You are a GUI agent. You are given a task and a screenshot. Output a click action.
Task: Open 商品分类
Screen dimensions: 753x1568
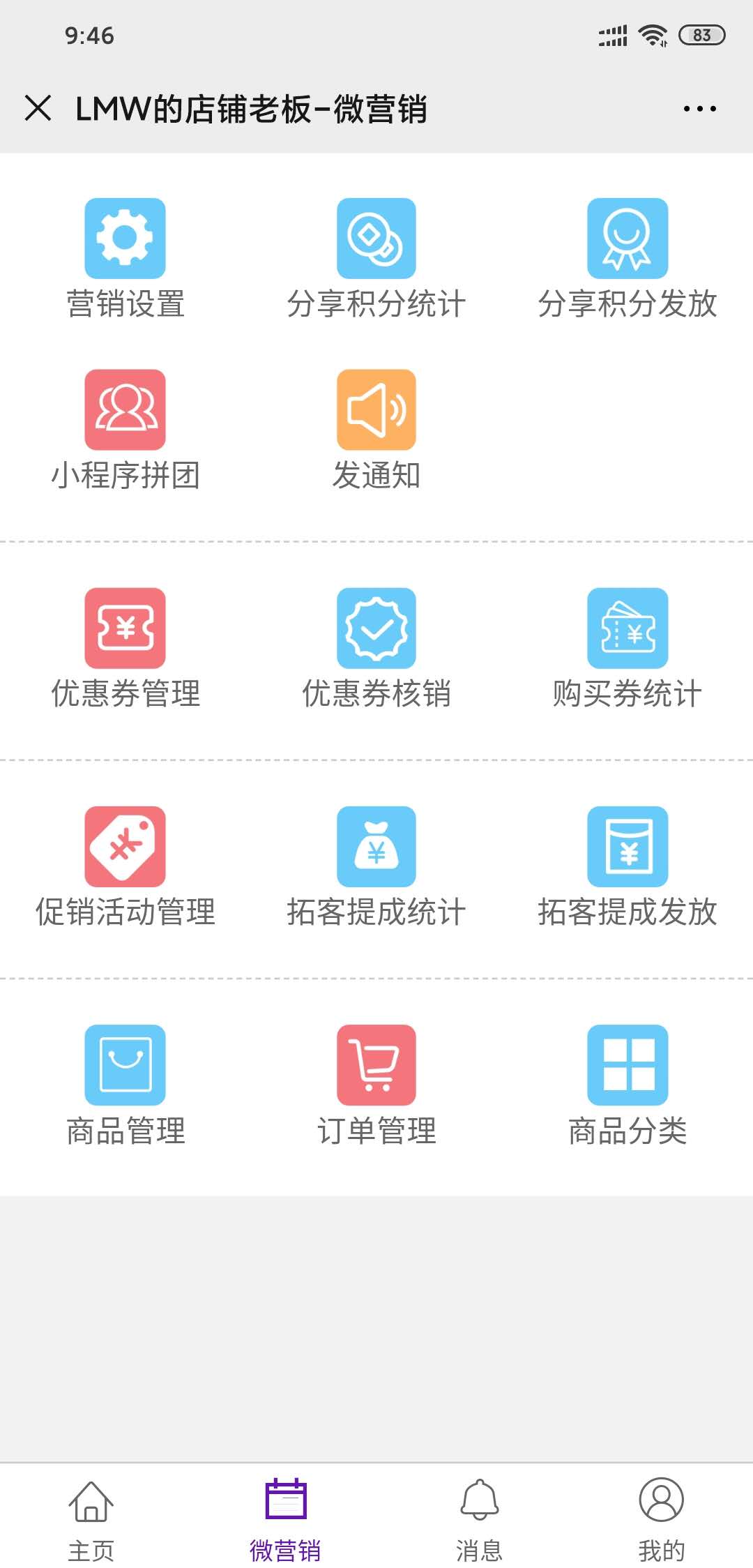point(627,1086)
